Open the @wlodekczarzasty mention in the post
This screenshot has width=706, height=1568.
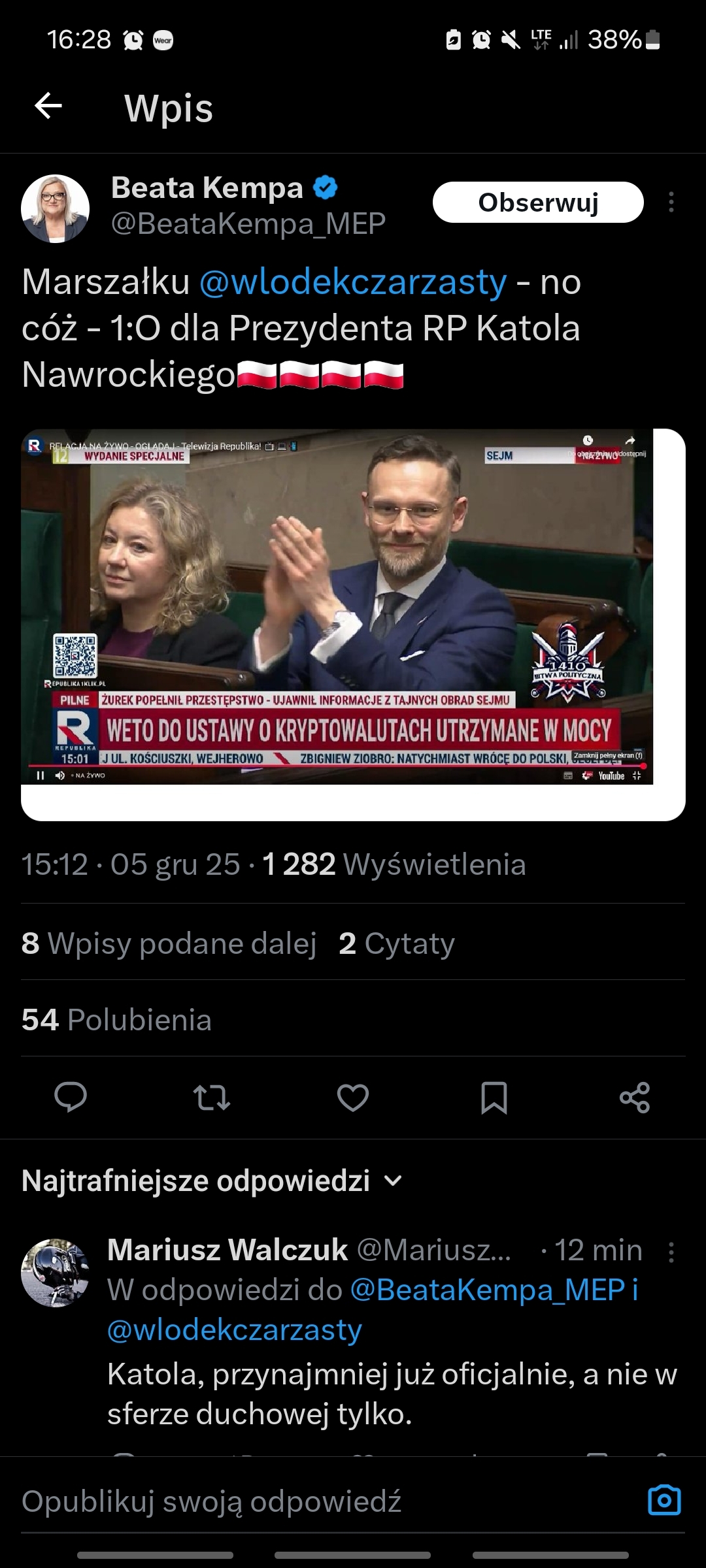click(353, 282)
